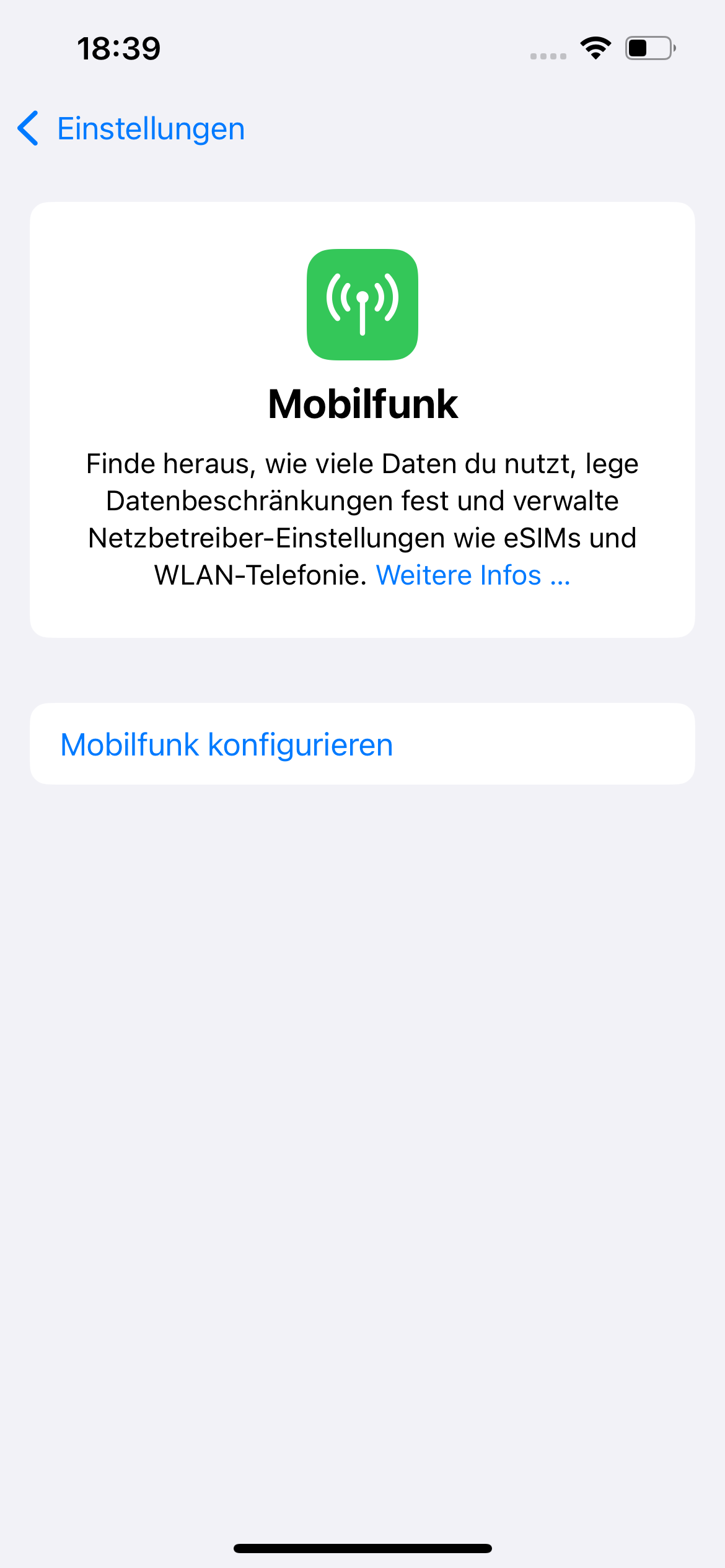Go back to Einstellungen
Viewport: 725px width, 1568px height.
[131, 129]
